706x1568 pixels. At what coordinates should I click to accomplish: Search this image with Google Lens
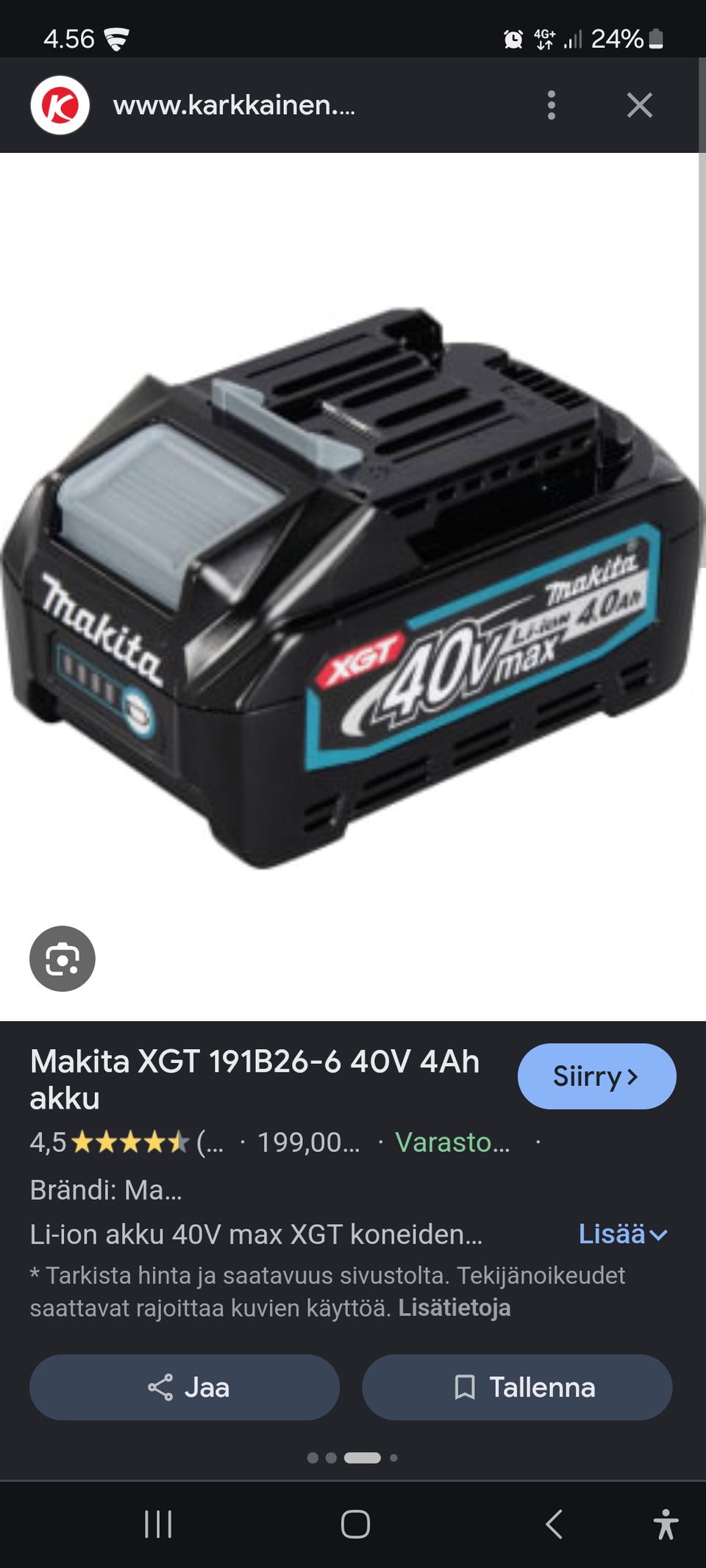(63, 959)
